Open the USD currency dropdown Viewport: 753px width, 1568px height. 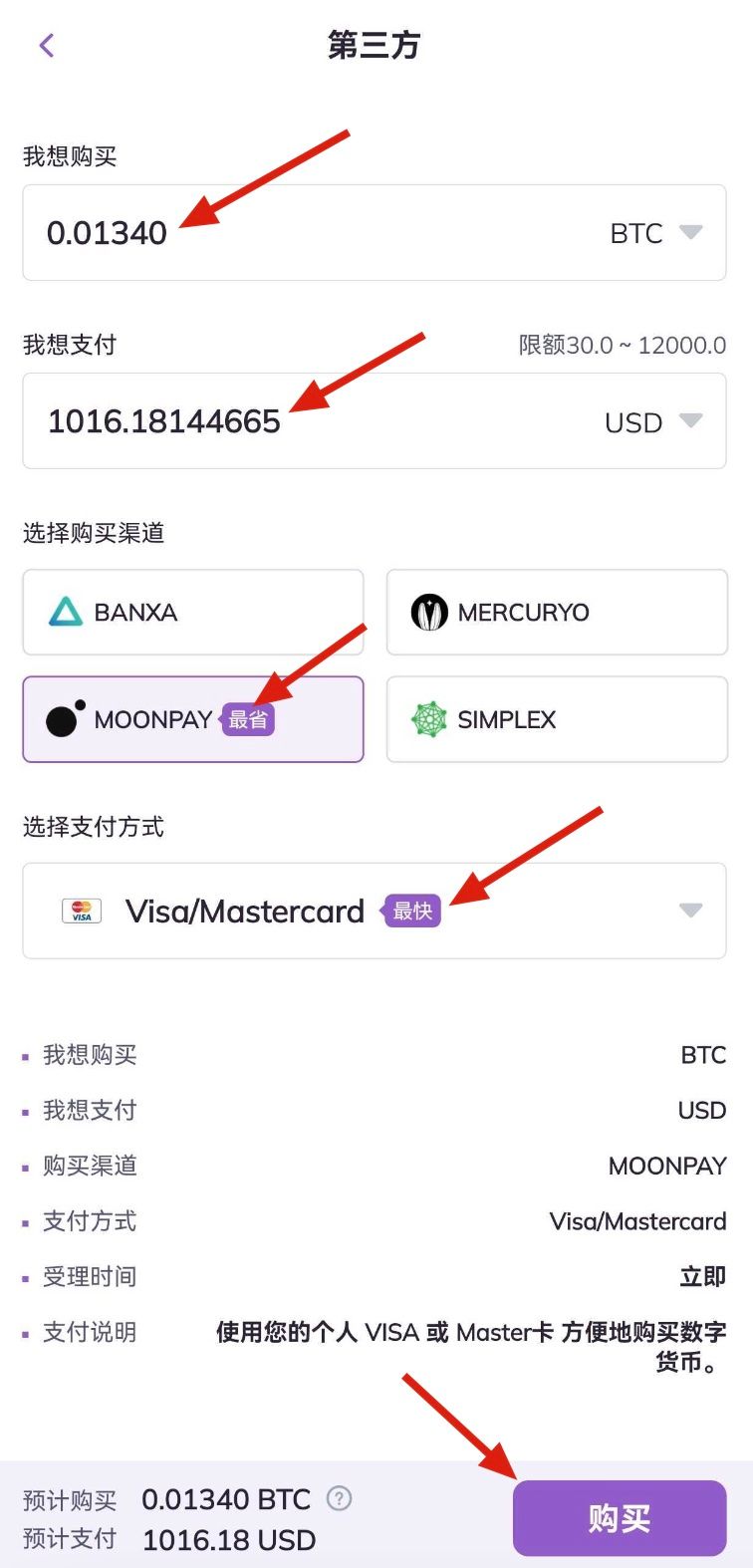click(x=652, y=422)
